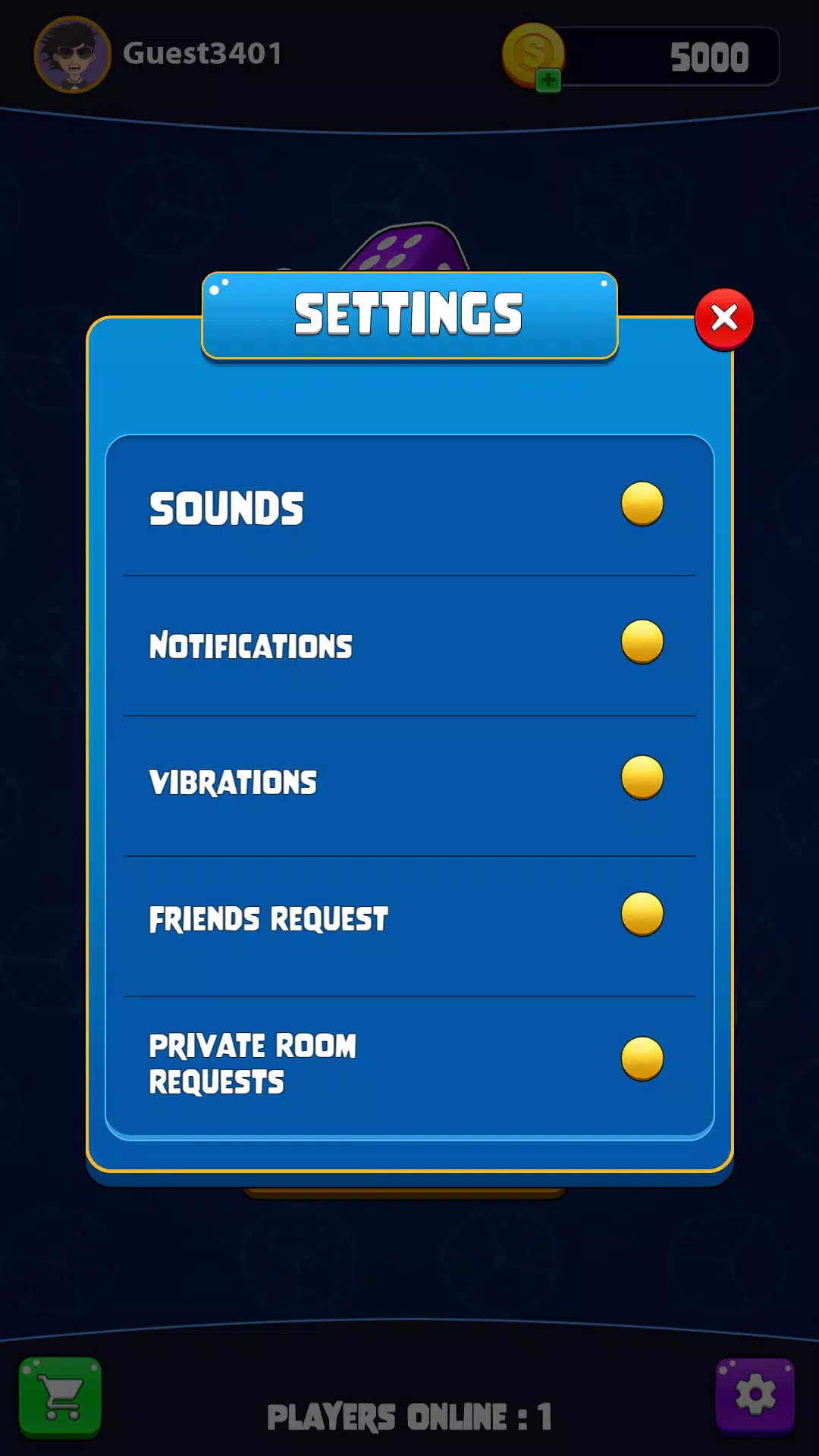Toggle the Vibrations setting
The height and width of the screenshot is (1456, 819).
pos(642,777)
